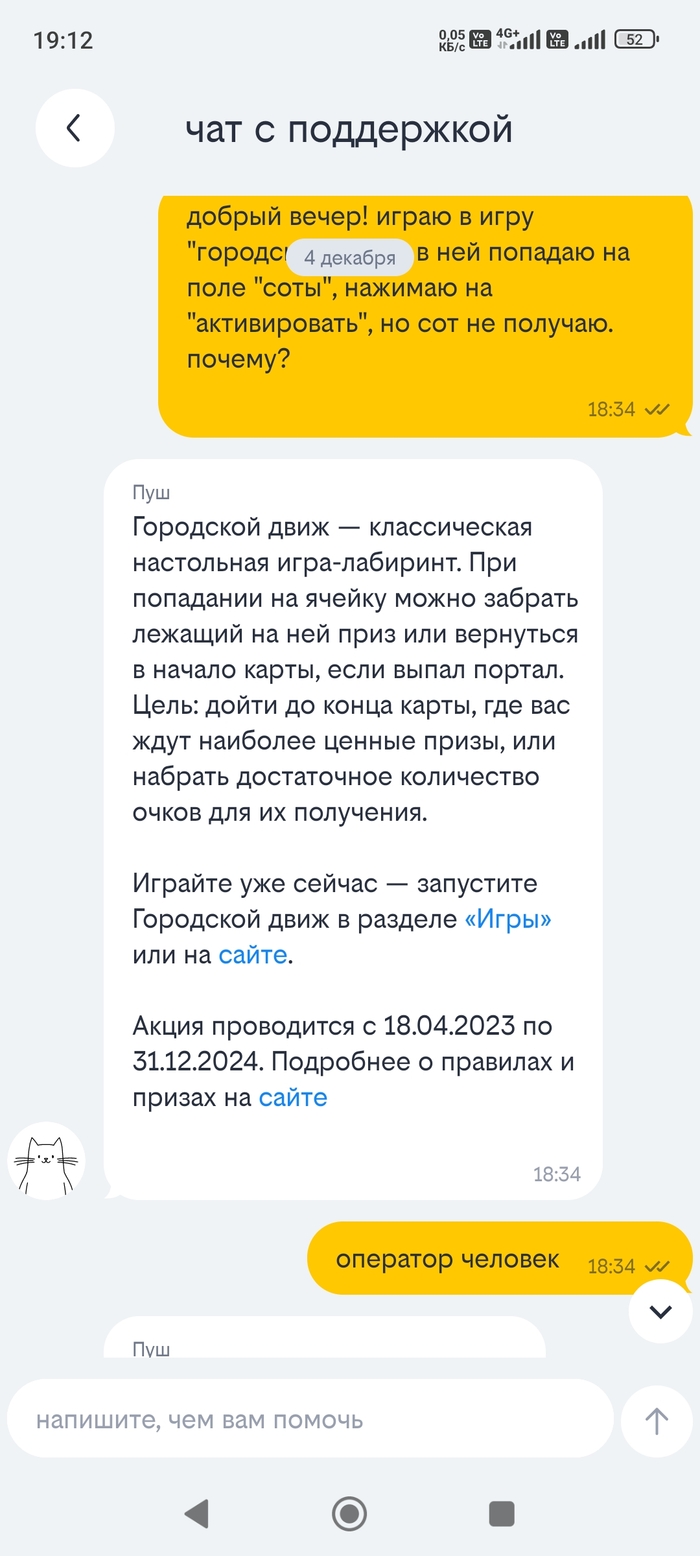Screen dimensions: 700x1556
Task: Open recent apps from the navigation bar
Action: click(501, 1513)
